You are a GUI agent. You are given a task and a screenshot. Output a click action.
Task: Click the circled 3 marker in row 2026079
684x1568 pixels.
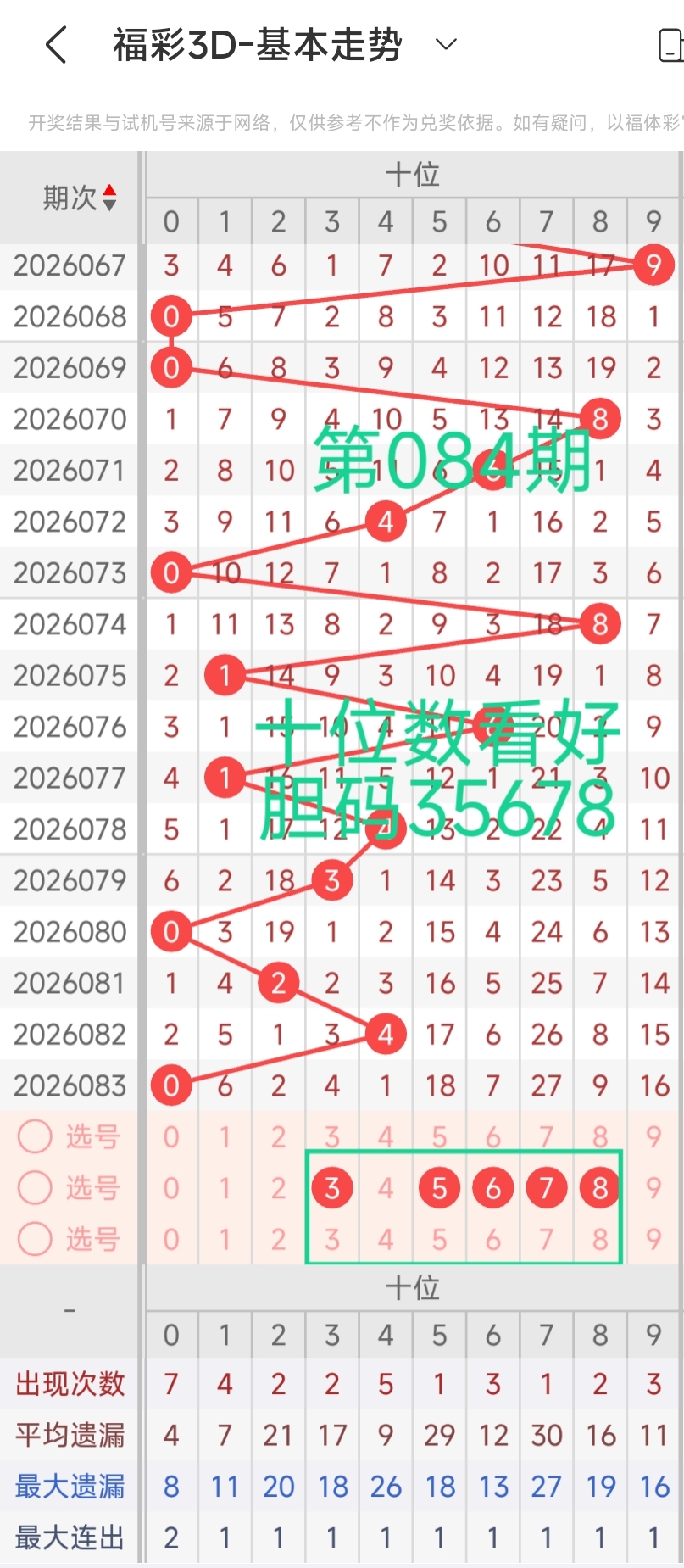[x=331, y=880]
